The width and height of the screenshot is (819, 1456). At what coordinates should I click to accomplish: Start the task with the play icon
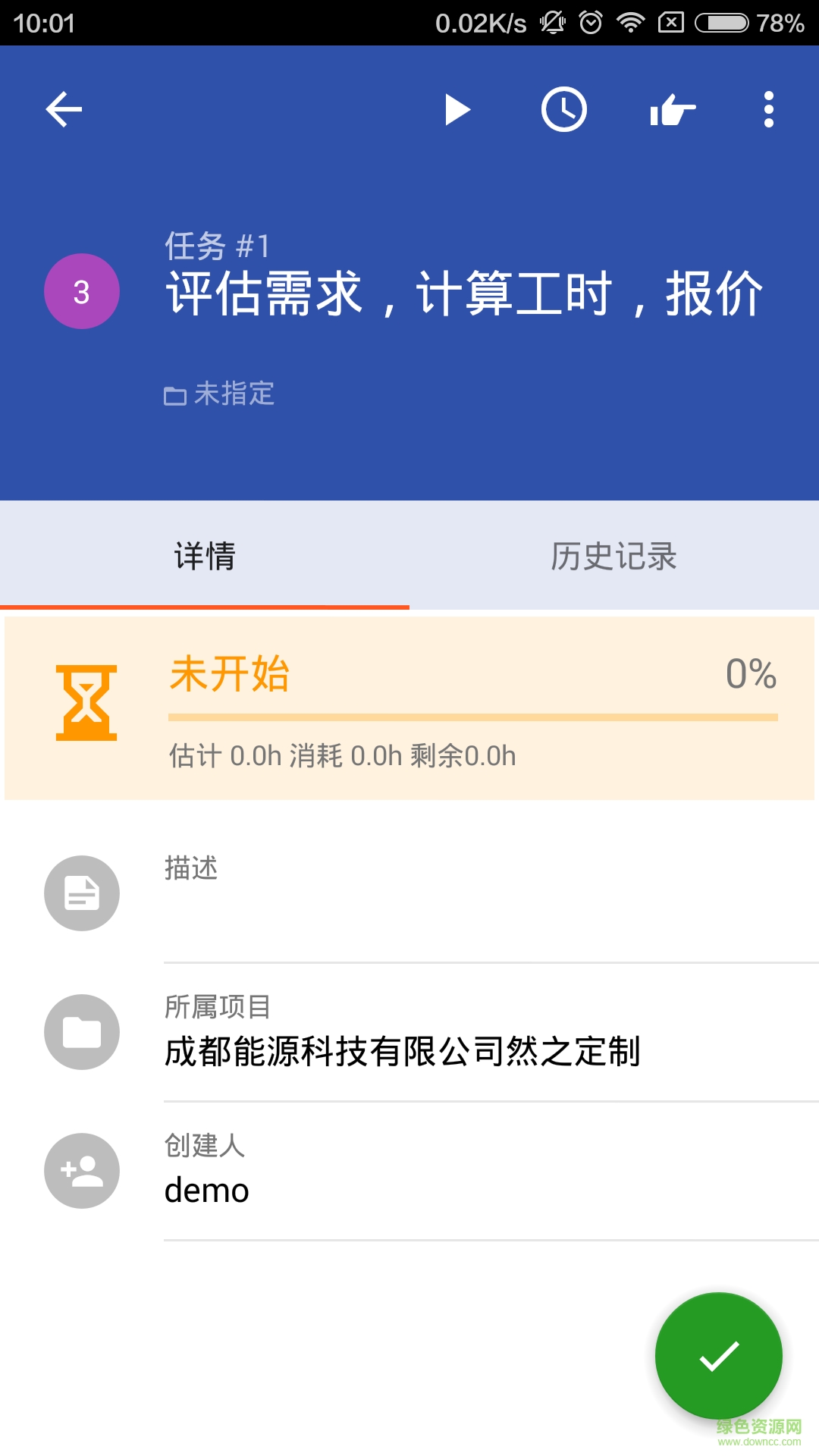coord(457,108)
